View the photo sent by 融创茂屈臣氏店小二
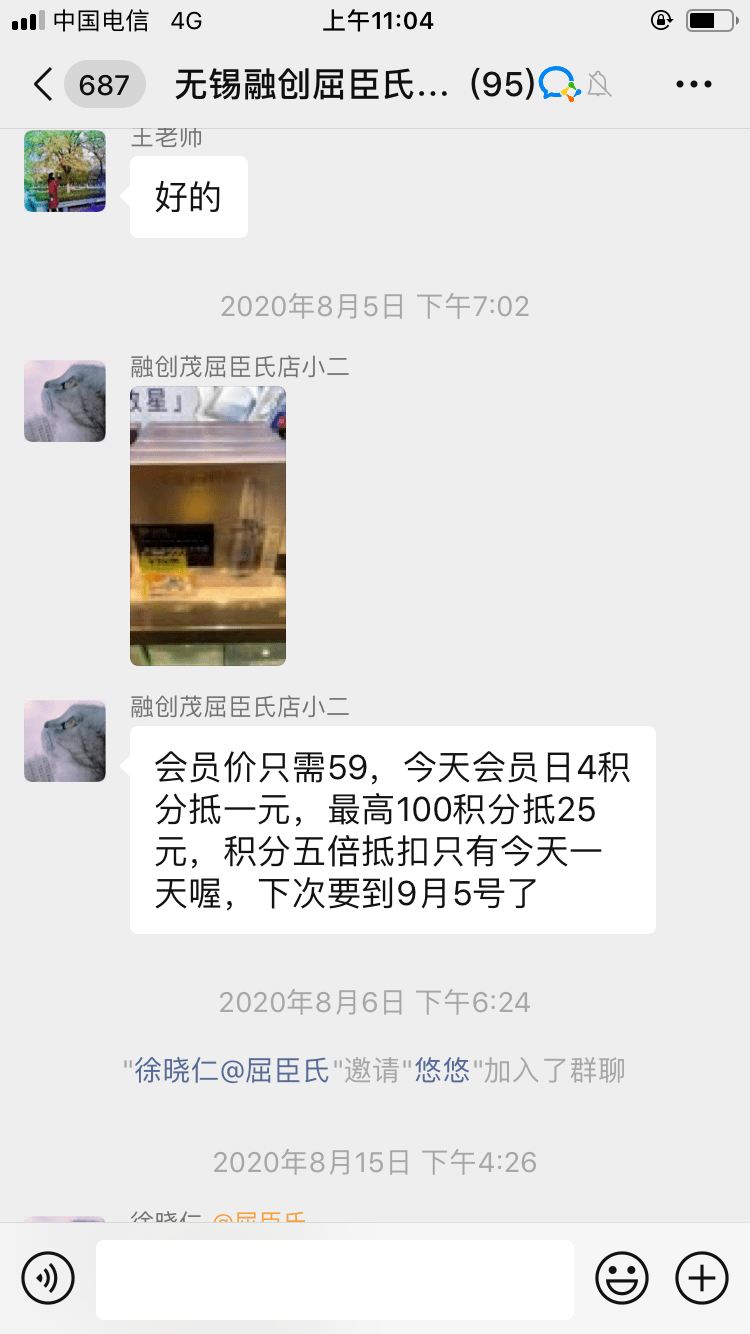Viewport: 750px width, 1334px height. tap(208, 526)
